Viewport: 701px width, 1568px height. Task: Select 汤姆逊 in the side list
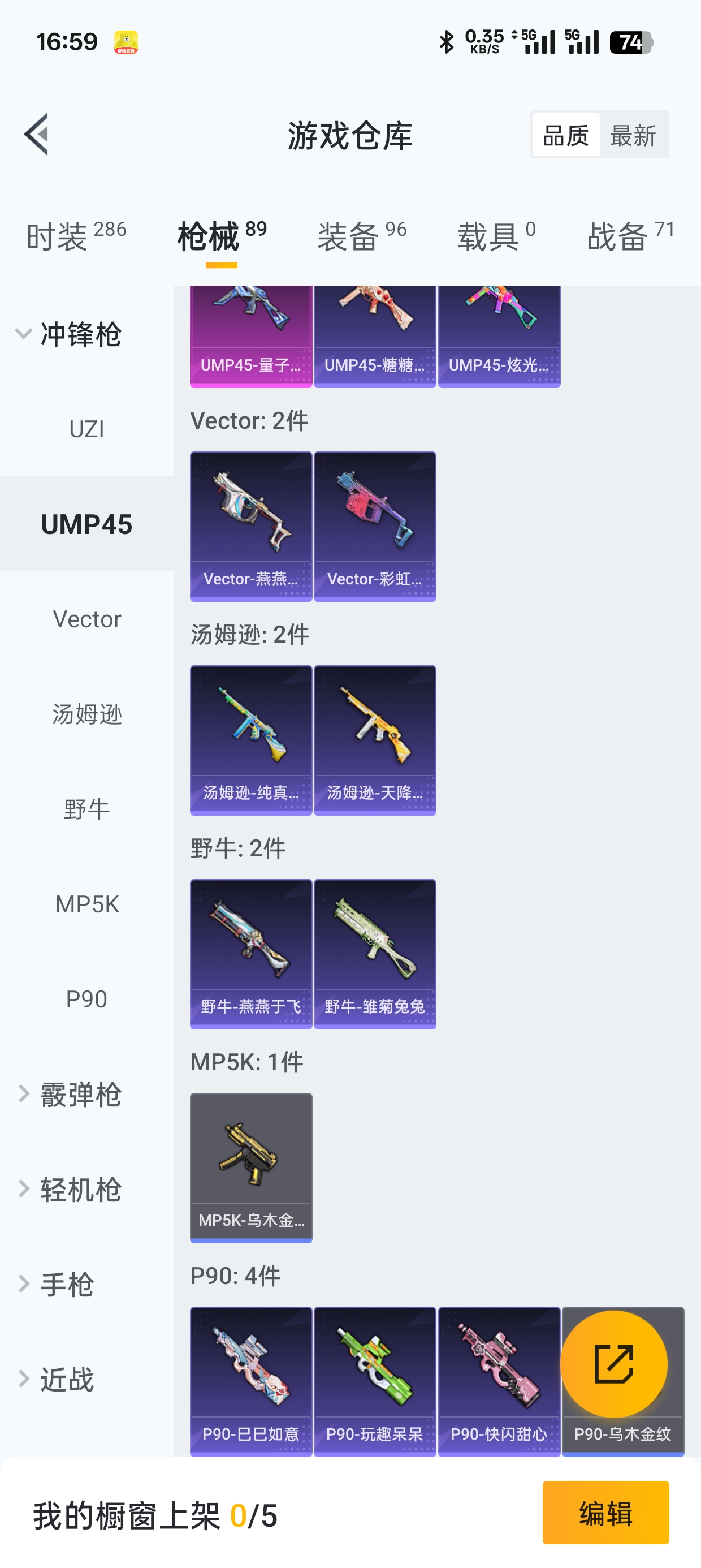click(x=87, y=714)
